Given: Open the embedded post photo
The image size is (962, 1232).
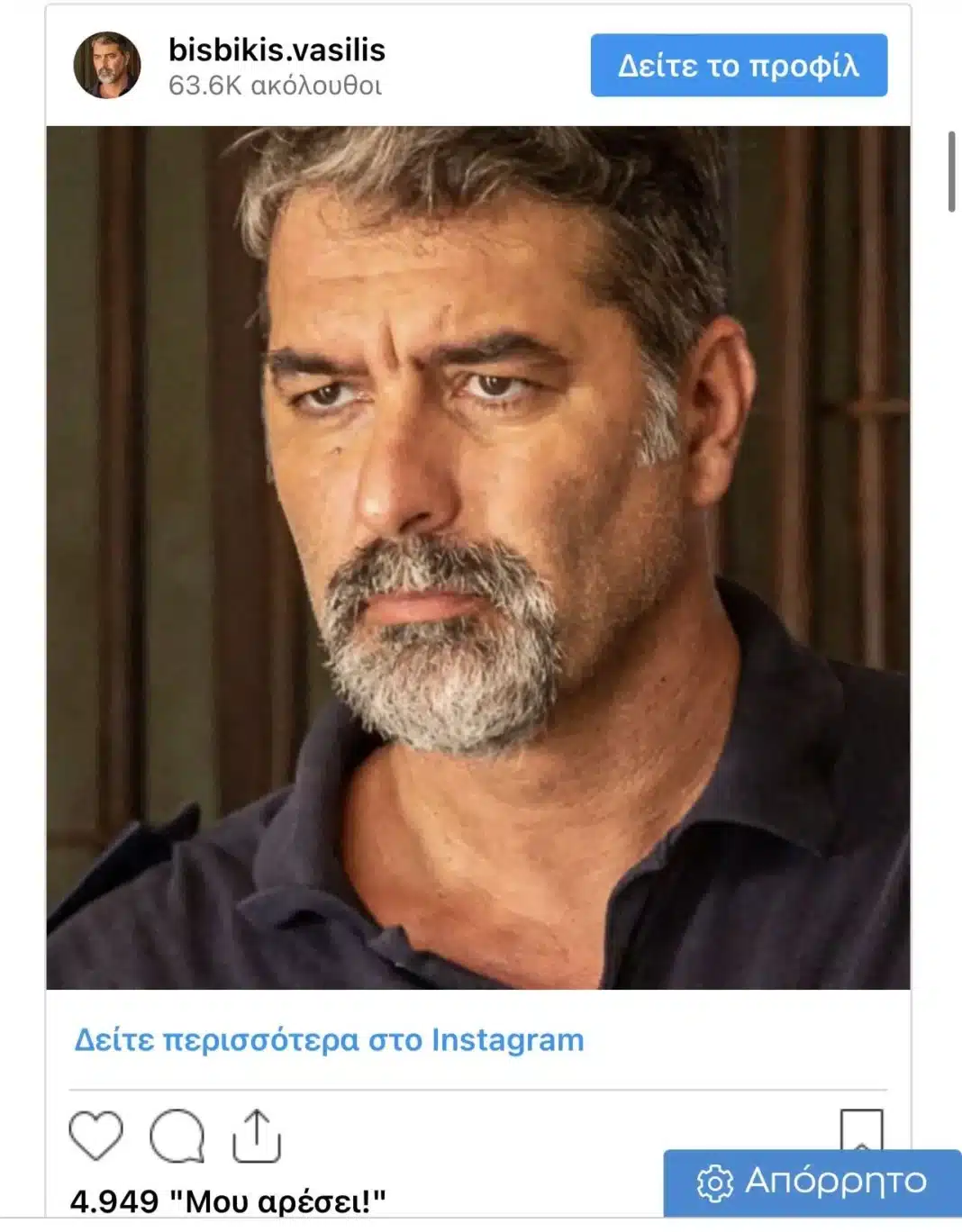Looking at the screenshot, I should coord(477,557).
